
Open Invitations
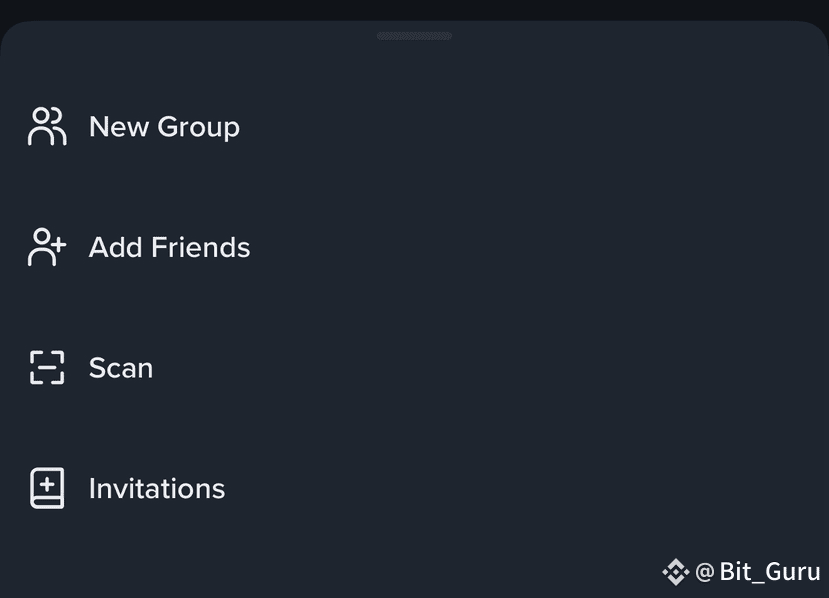click(156, 488)
